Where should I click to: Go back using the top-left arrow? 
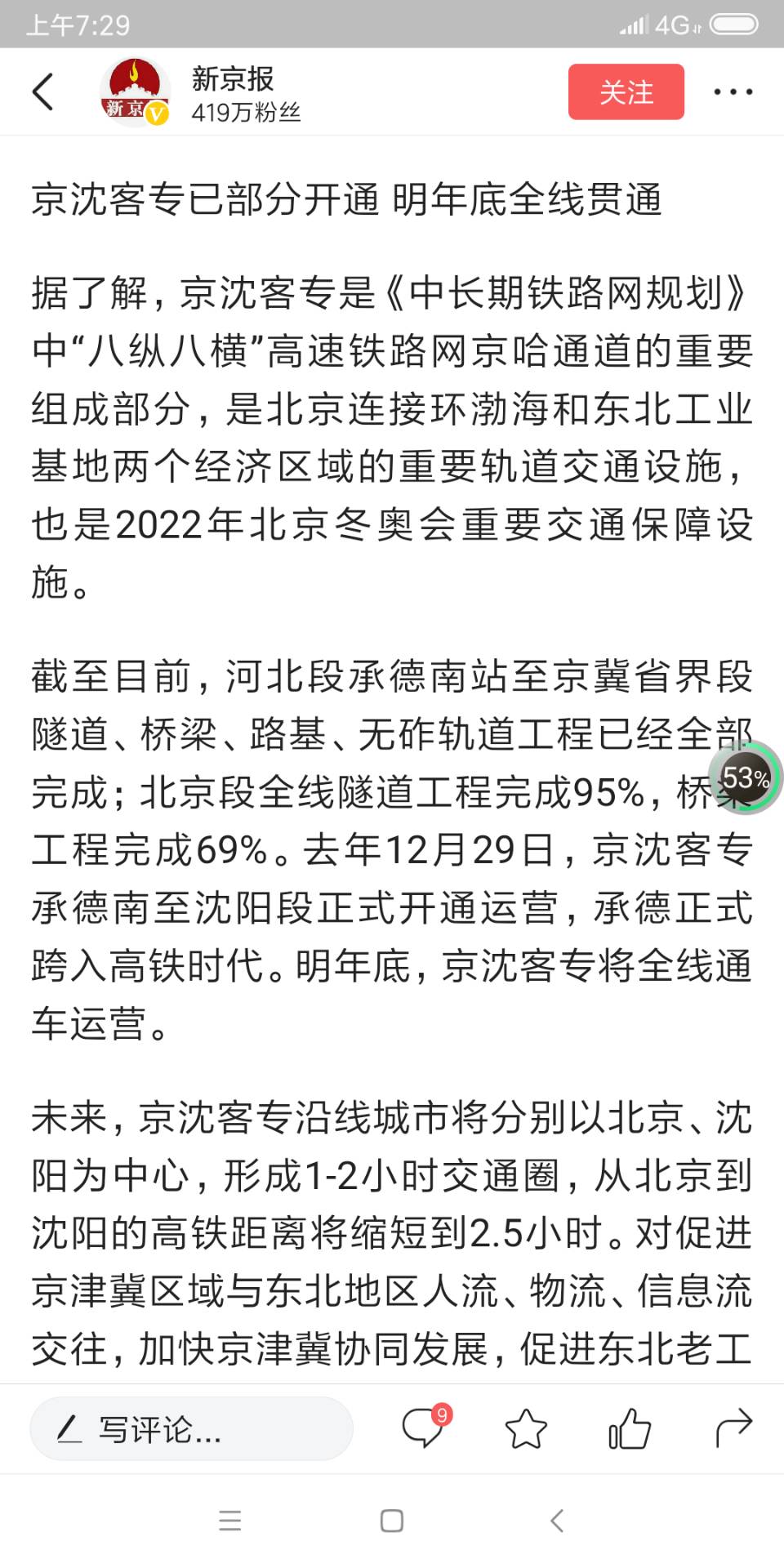tap(42, 91)
